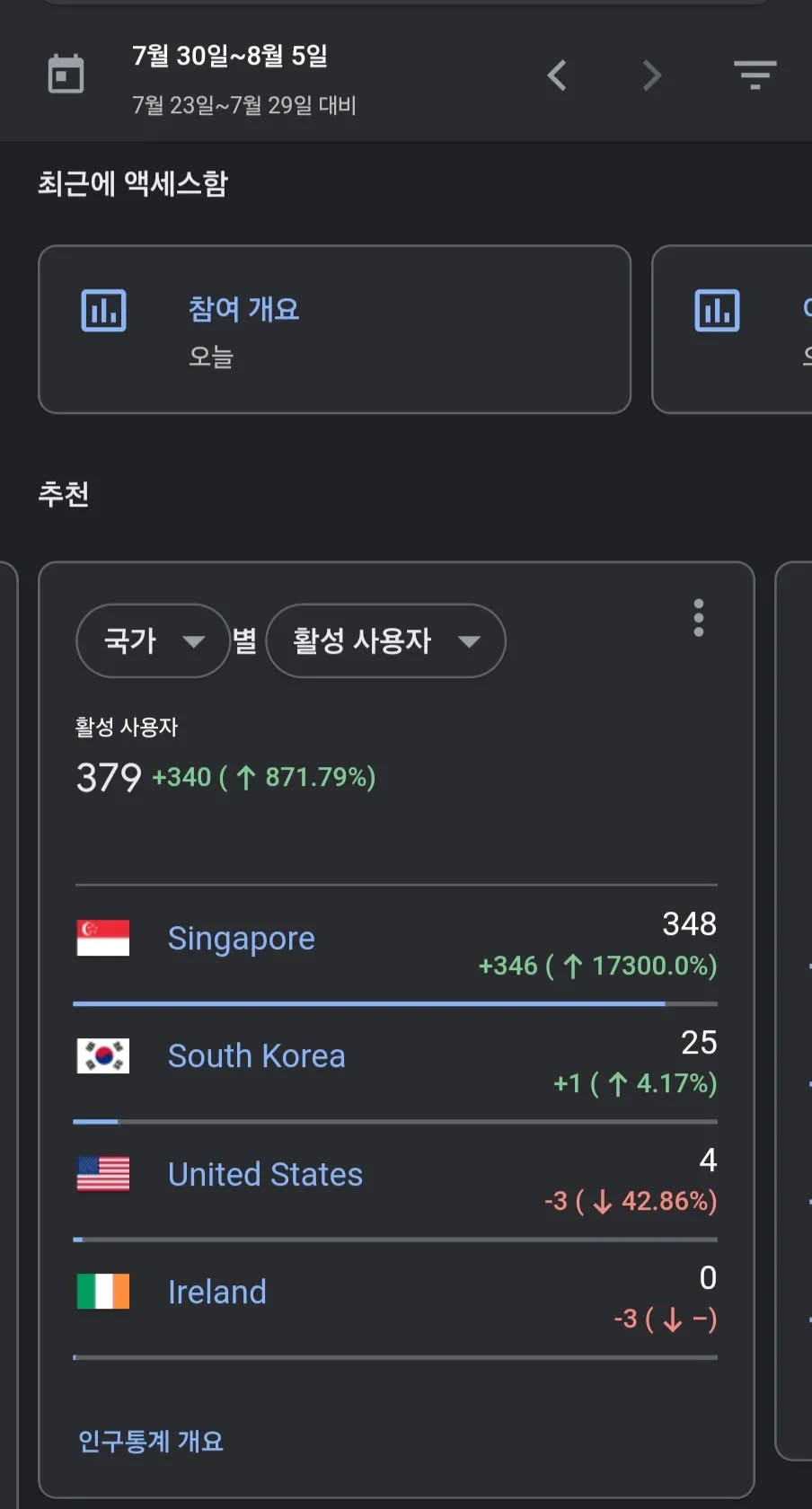Expand the 국가 dimension dropdown

tap(153, 640)
